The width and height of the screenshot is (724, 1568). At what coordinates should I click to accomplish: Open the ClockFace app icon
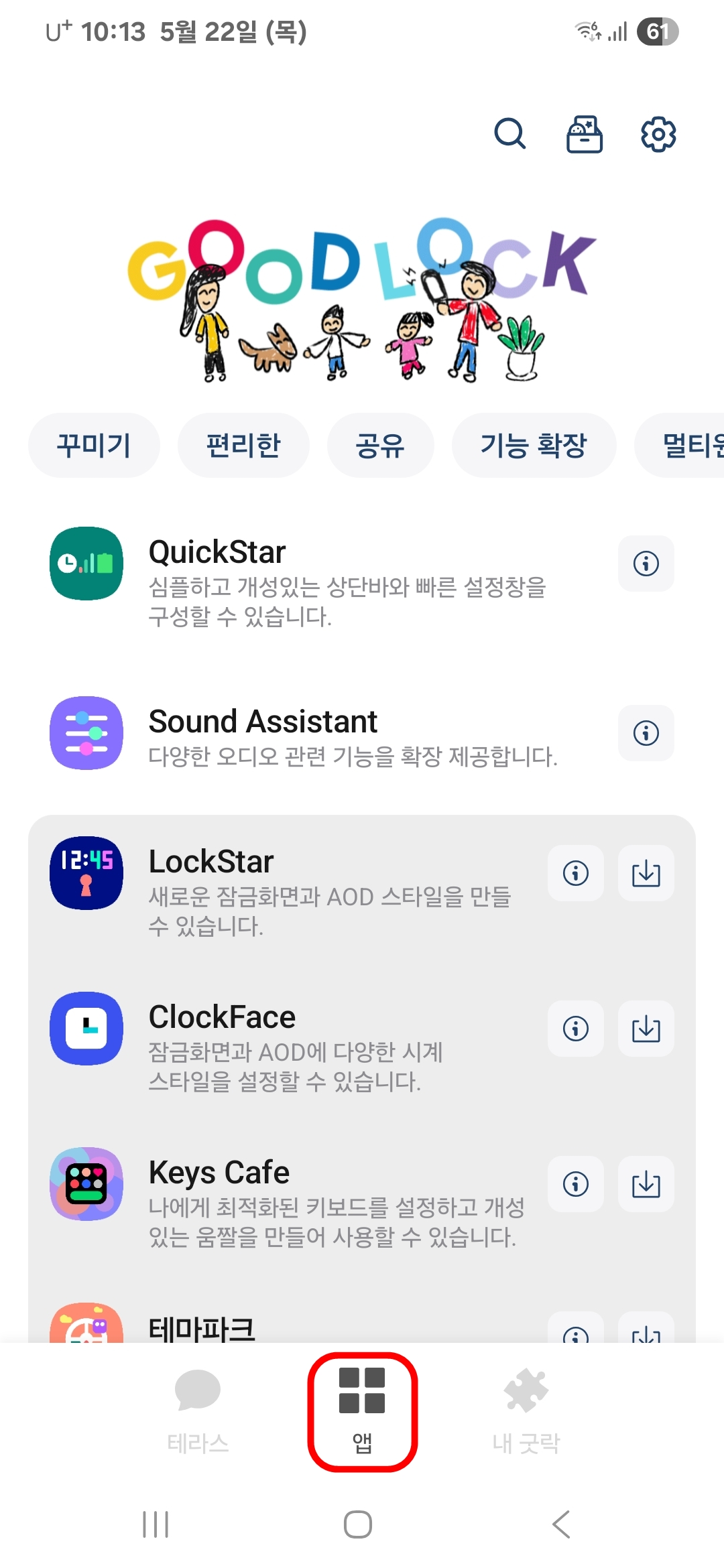(x=86, y=1029)
